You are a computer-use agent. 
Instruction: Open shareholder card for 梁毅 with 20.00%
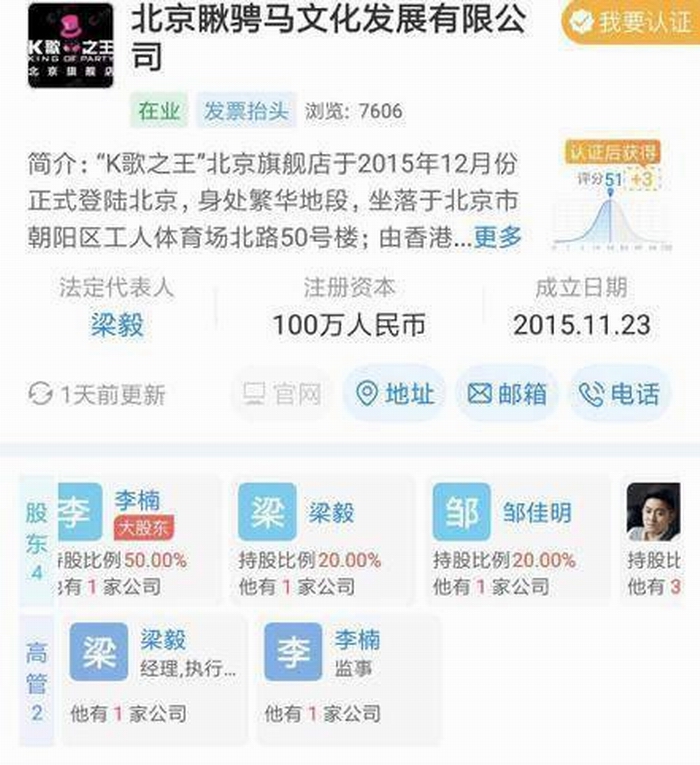[x=320, y=540]
